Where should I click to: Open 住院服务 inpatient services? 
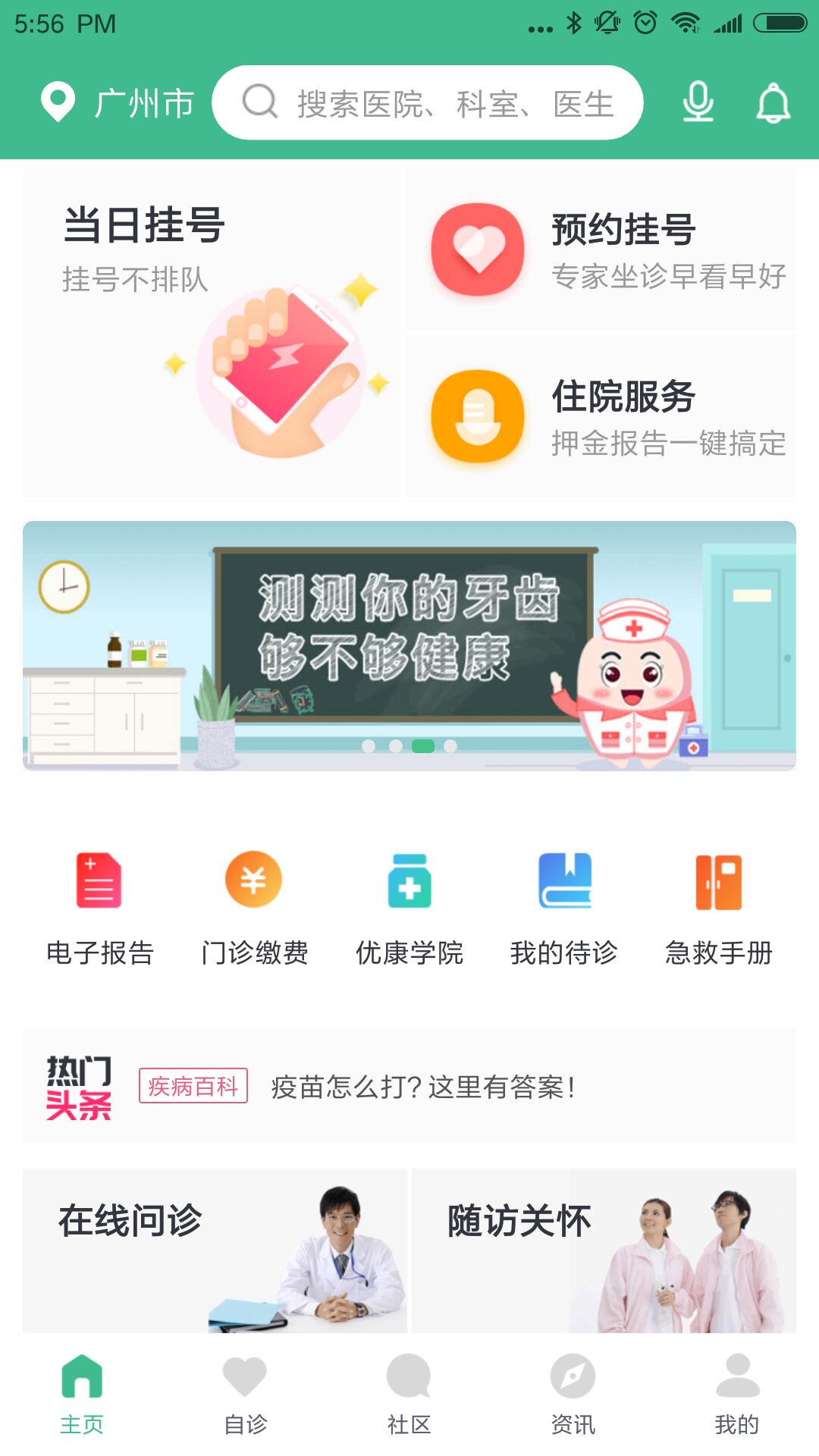(601, 417)
